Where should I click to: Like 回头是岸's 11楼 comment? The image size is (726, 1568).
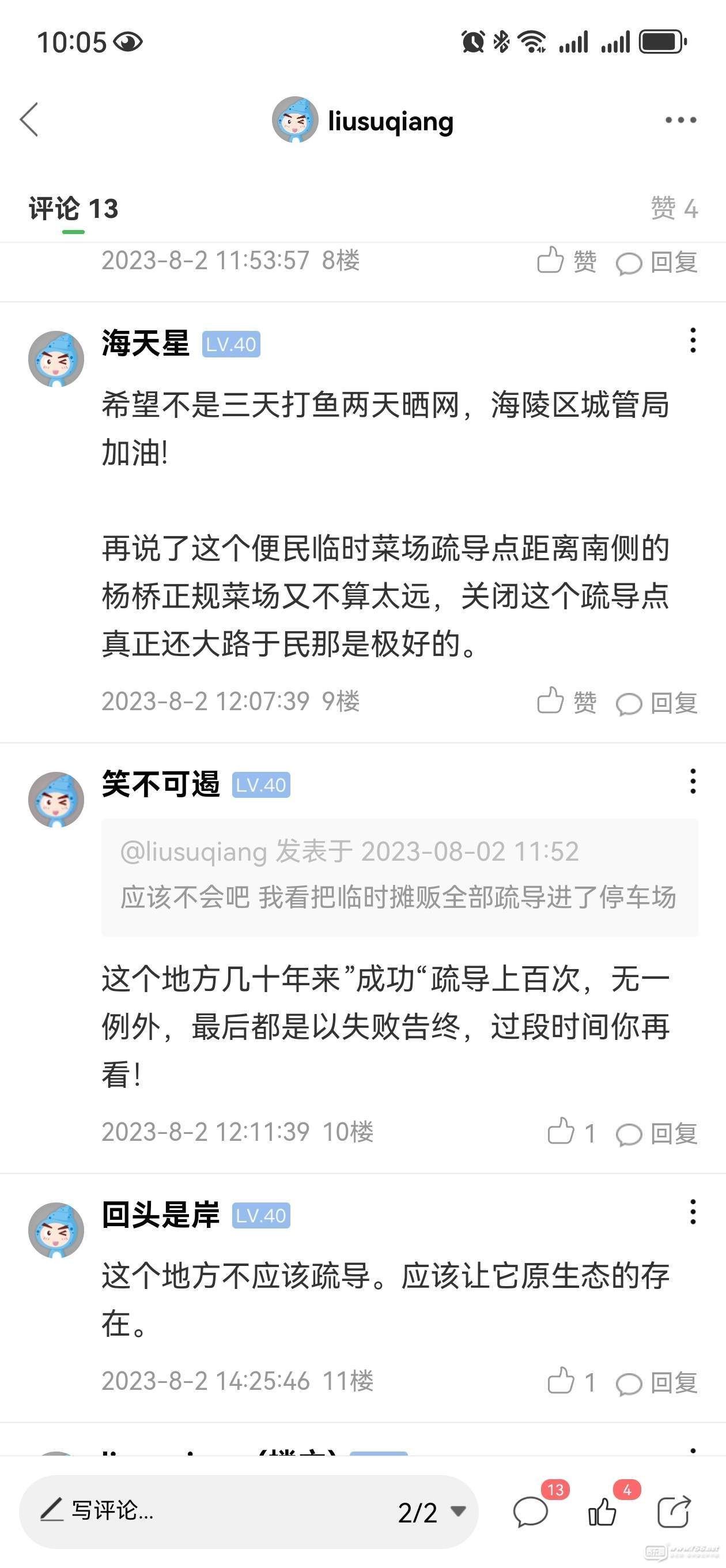point(570,1382)
